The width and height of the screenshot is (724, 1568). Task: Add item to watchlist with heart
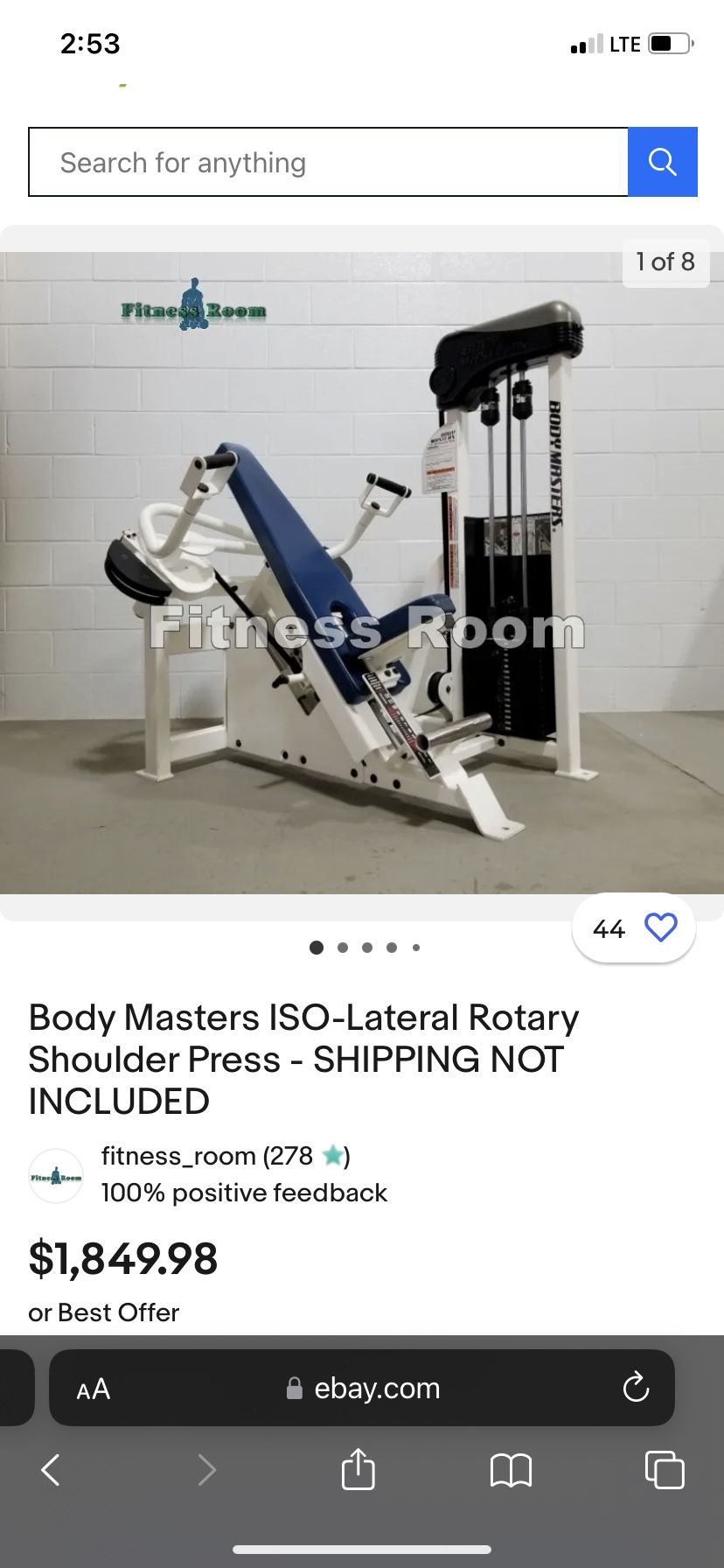pos(660,927)
